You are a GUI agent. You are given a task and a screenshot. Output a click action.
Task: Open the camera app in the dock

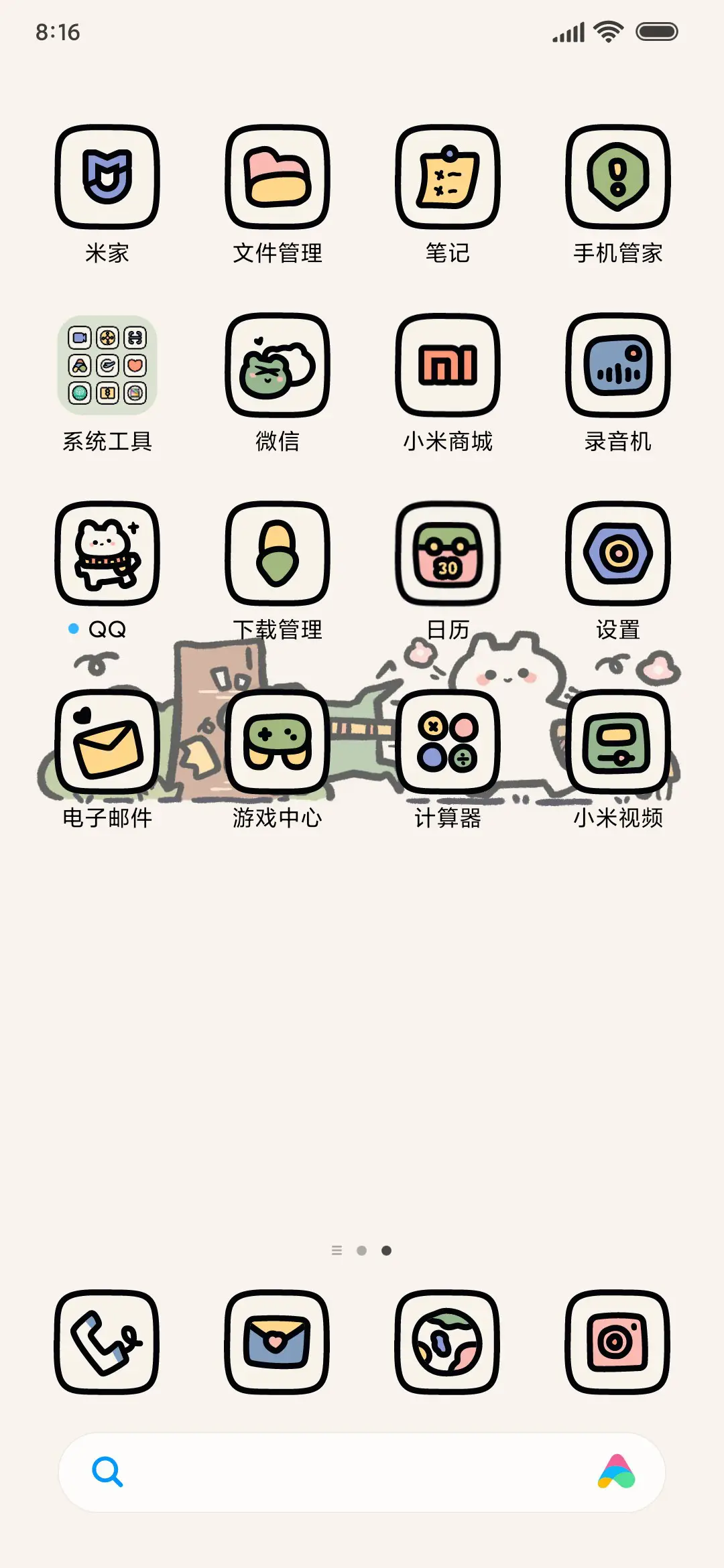(x=617, y=1346)
